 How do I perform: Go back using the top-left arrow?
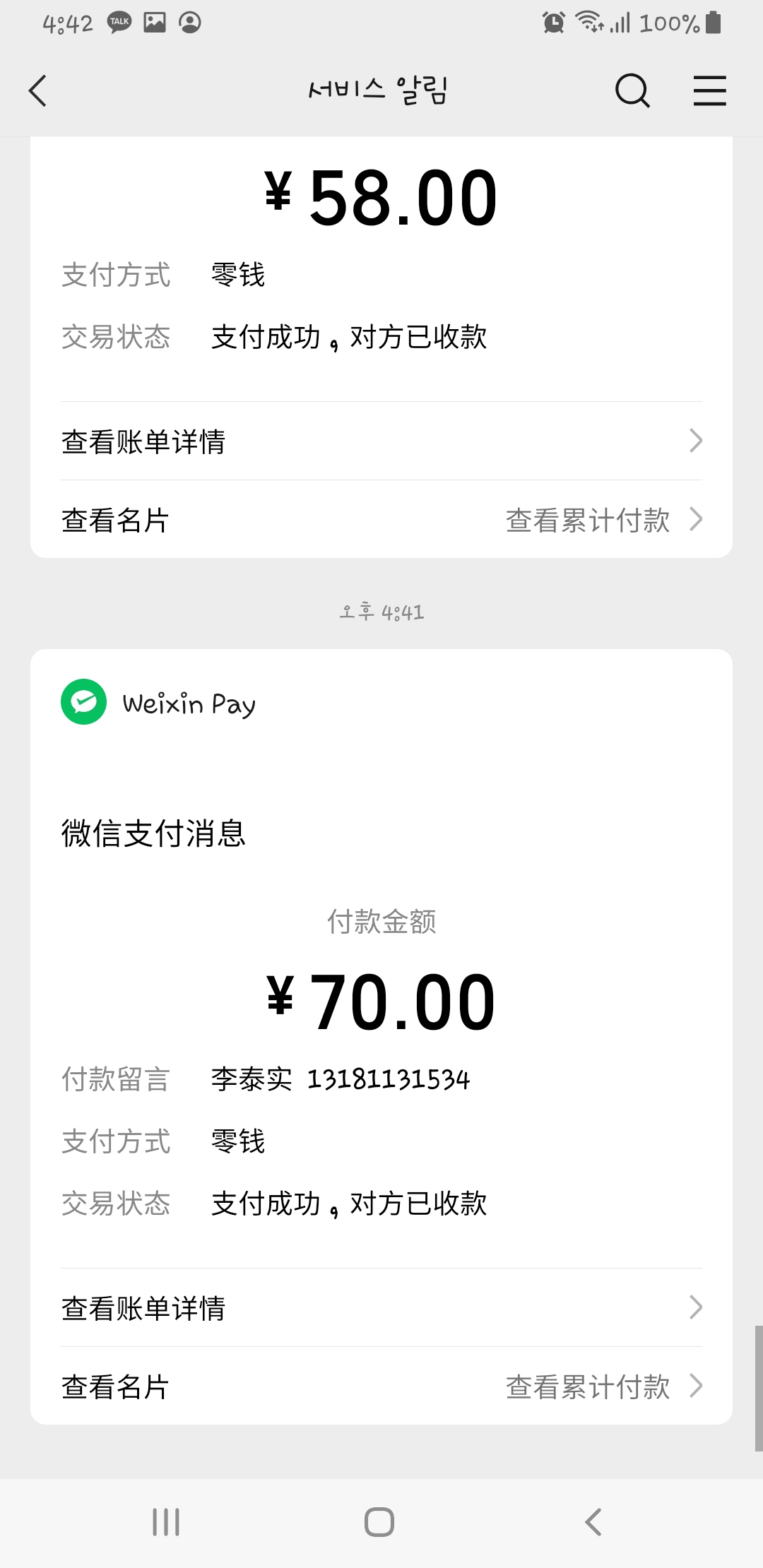click(38, 91)
